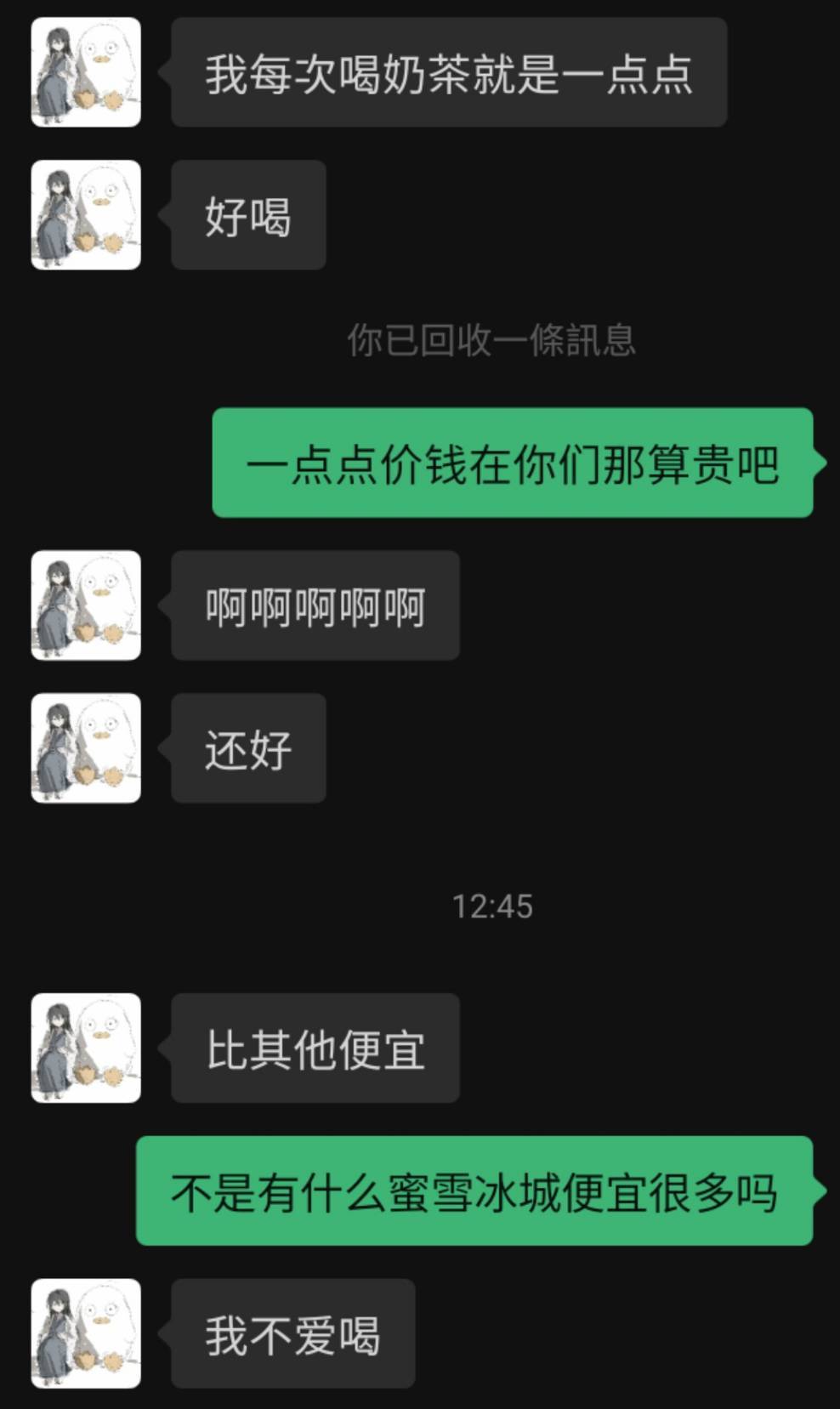Open profile from avatar beside "我每次喝奶茶就是一点点"

pos(86,72)
